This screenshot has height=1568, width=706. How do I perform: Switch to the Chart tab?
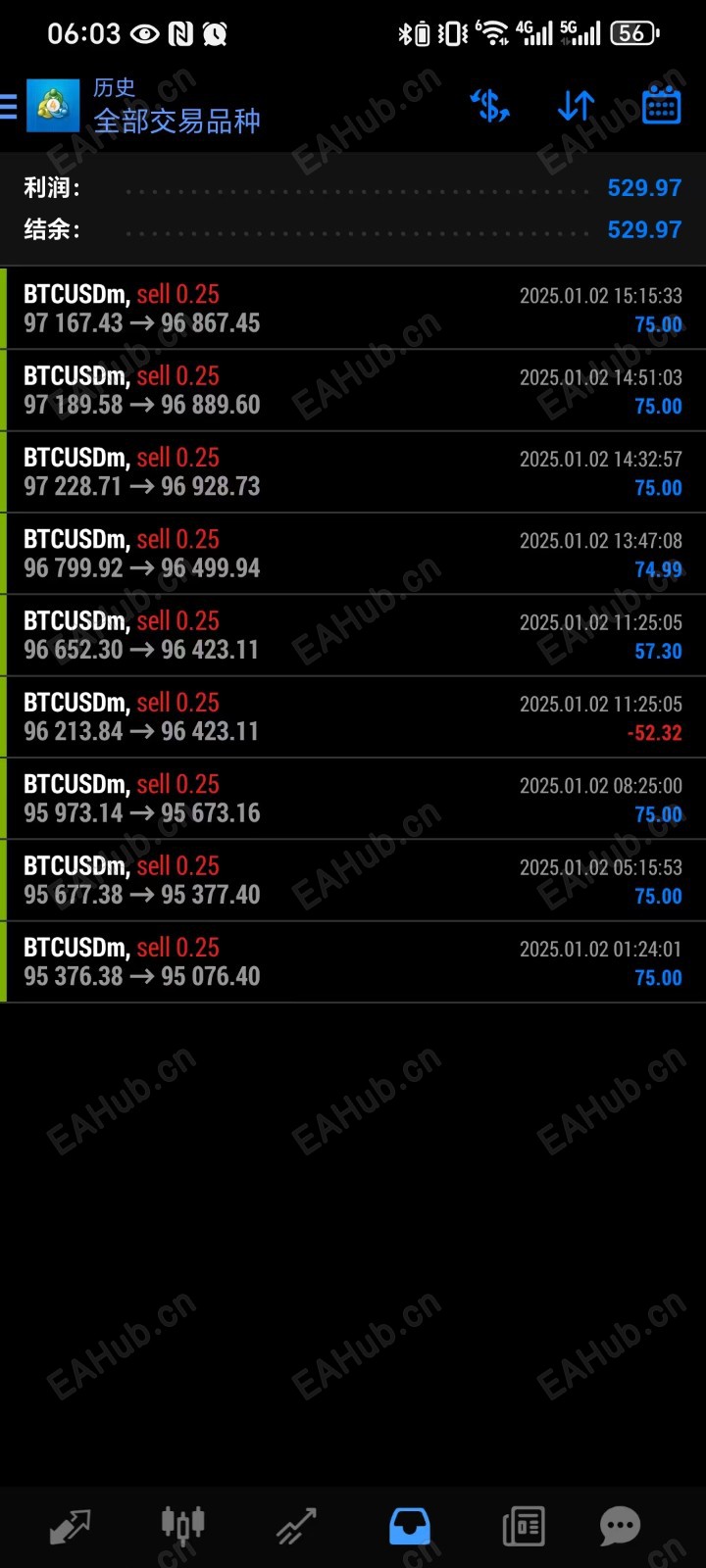[182, 1526]
